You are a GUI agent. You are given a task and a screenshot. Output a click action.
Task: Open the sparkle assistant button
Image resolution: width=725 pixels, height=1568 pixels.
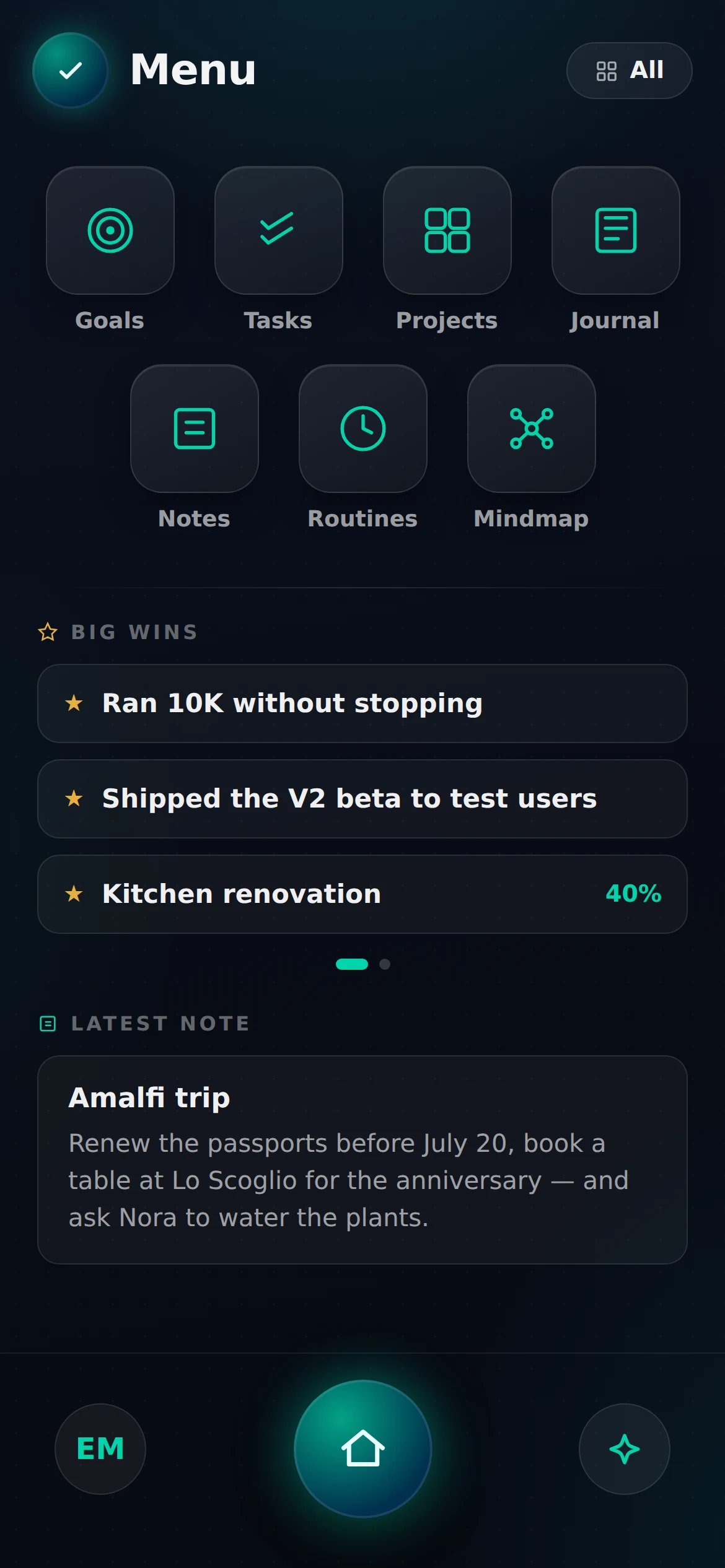[625, 1449]
